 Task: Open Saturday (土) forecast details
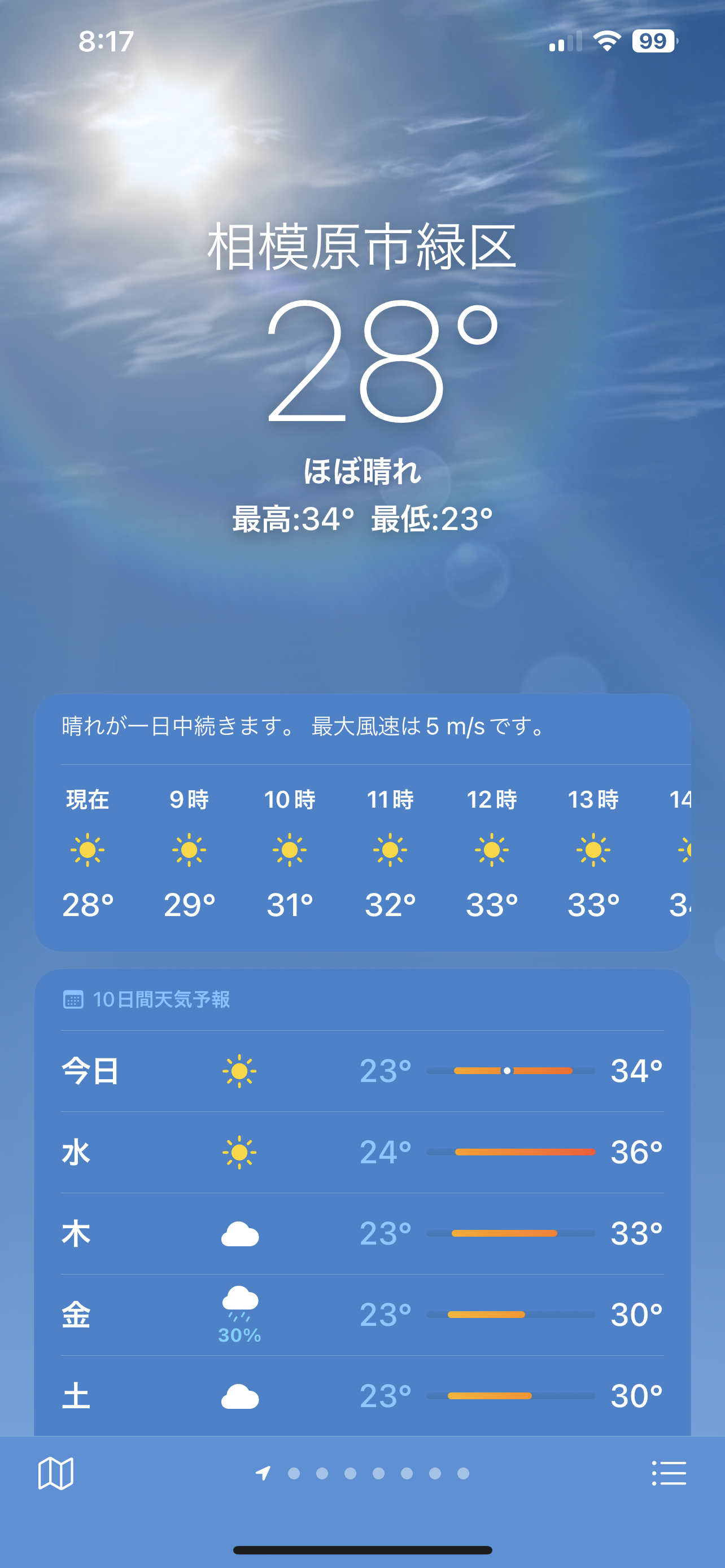[362, 1396]
